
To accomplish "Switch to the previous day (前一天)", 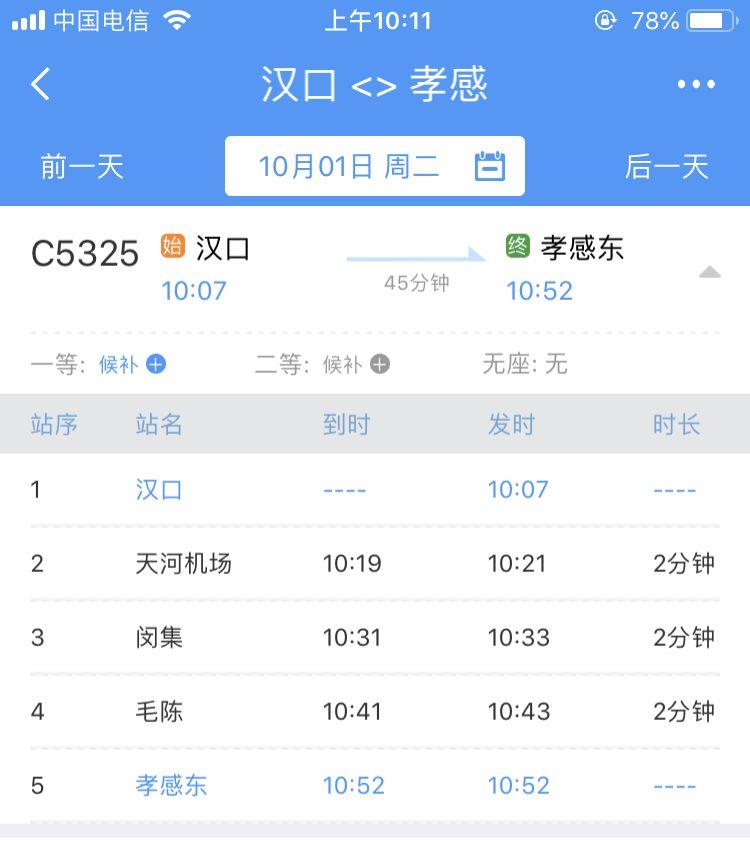I will [82, 166].
